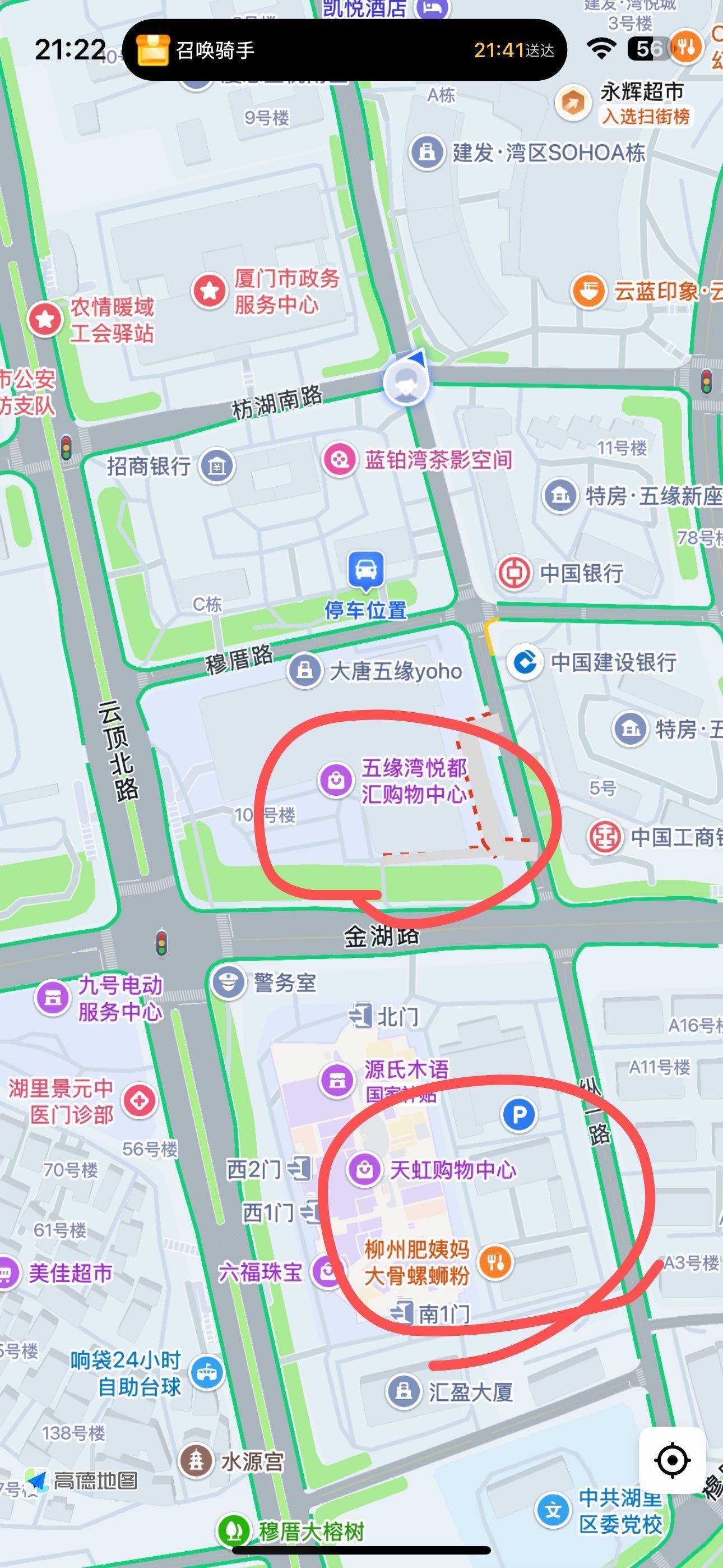Open the 召唤骑手 delivery live activity

click(345, 50)
